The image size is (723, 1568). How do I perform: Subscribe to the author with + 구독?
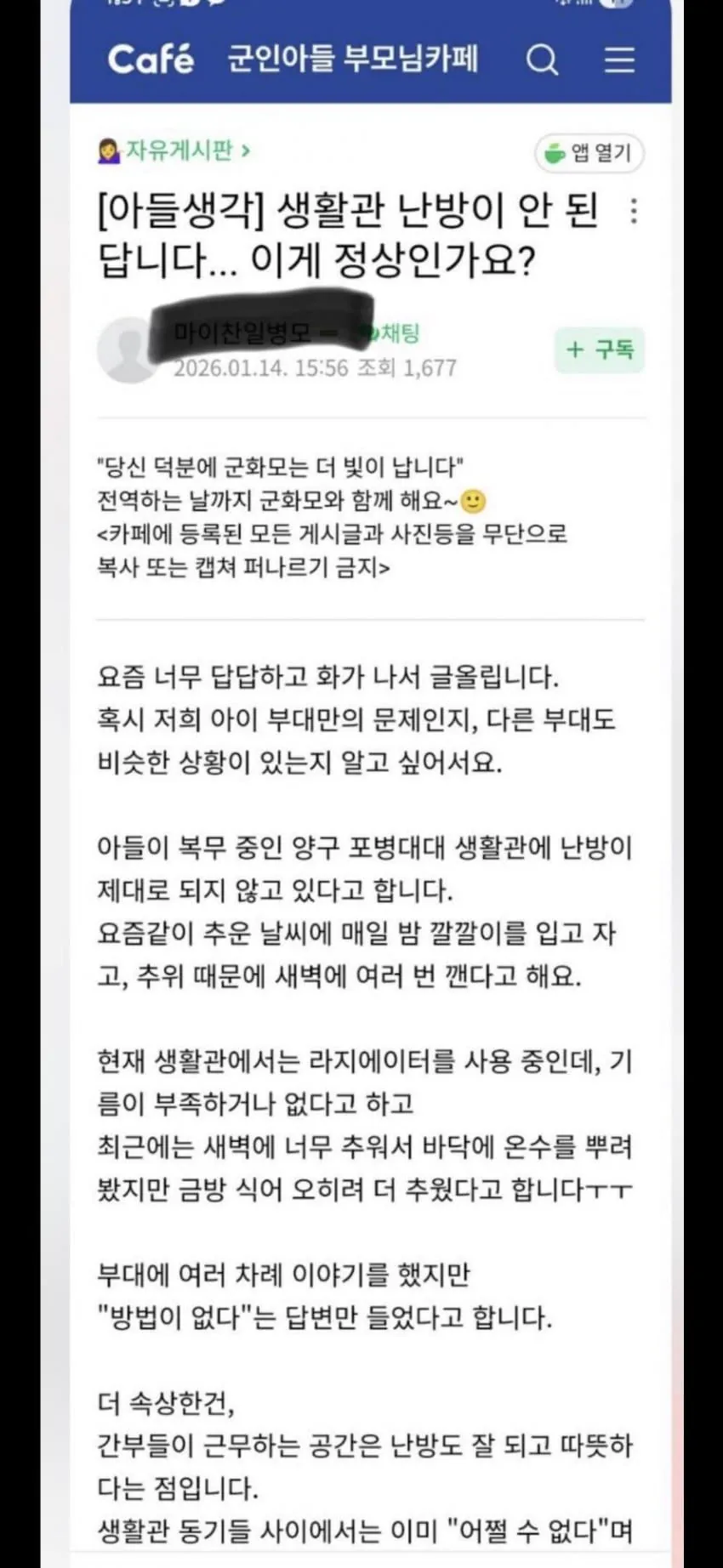(600, 349)
